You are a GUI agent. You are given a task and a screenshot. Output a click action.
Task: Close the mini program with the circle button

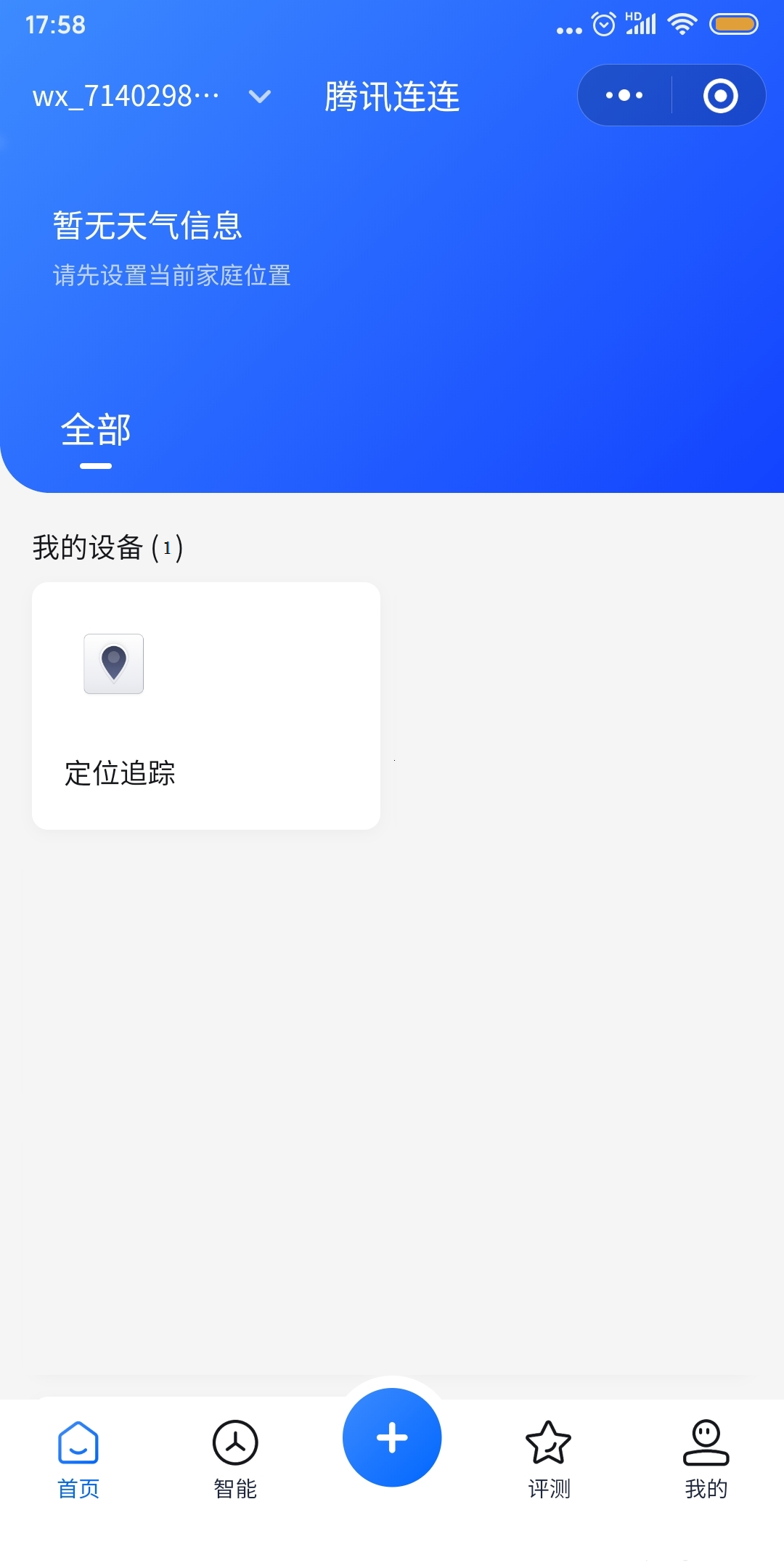pyautogui.click(x=720, y=95)
